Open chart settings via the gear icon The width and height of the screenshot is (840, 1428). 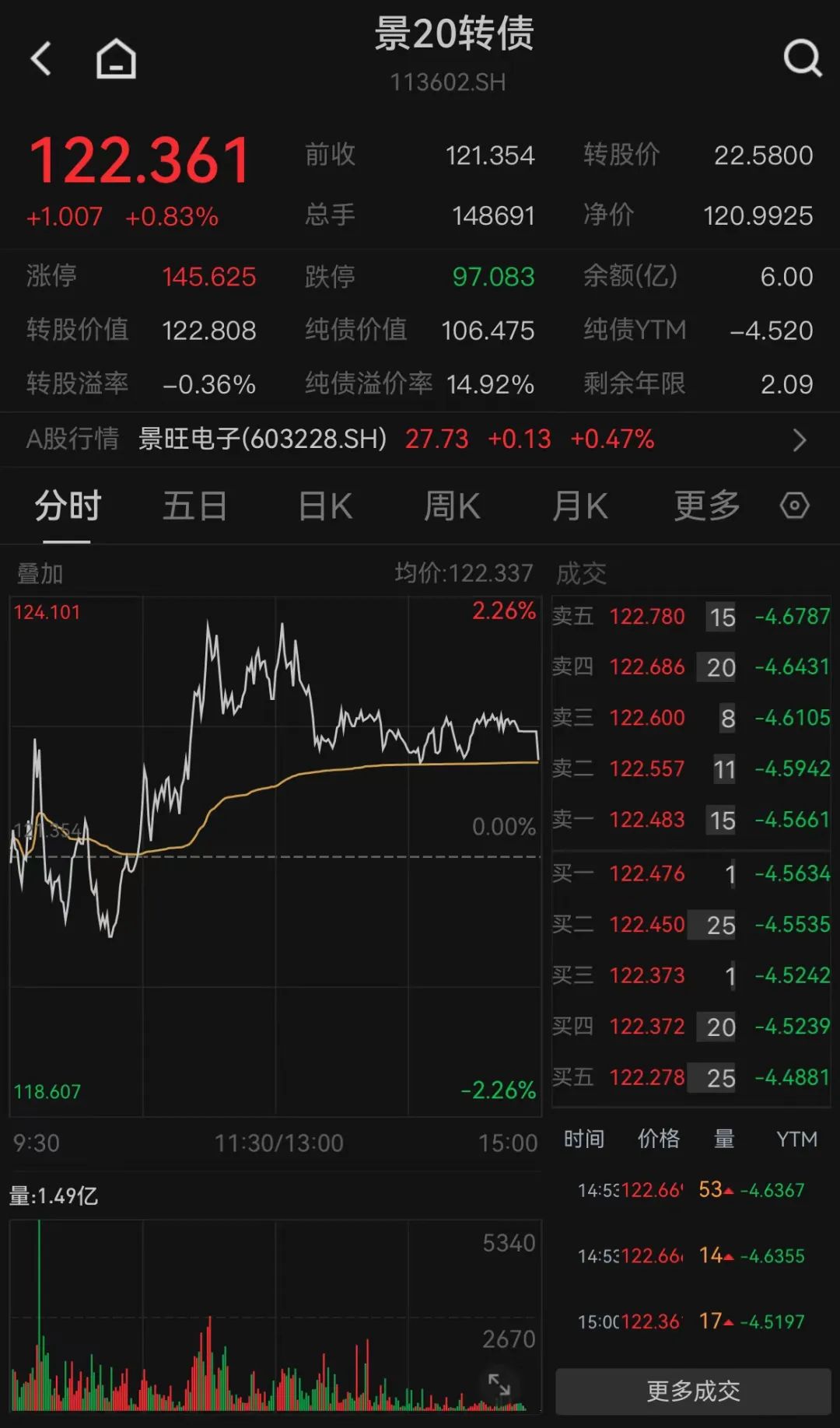794,505
